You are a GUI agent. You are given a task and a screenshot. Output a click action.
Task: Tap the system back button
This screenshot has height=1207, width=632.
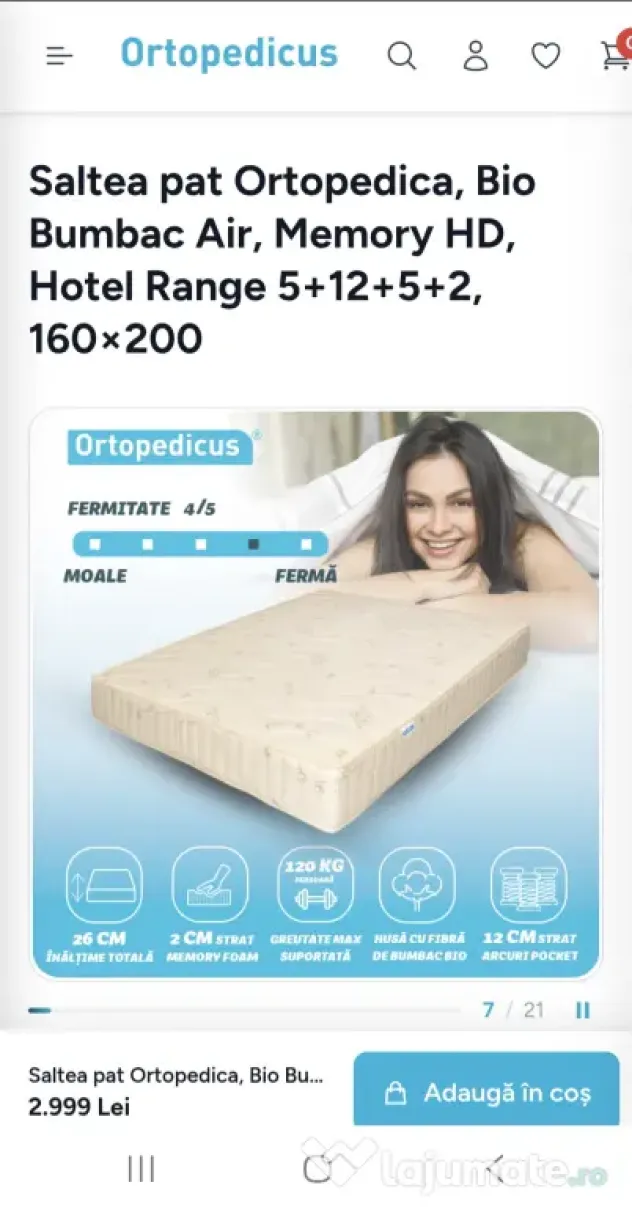click(495, 1168)
